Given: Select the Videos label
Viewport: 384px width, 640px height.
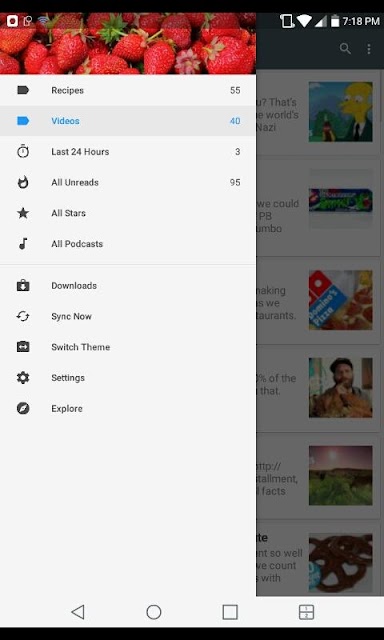Looking at the screenshot, I should tap(128, 121).
